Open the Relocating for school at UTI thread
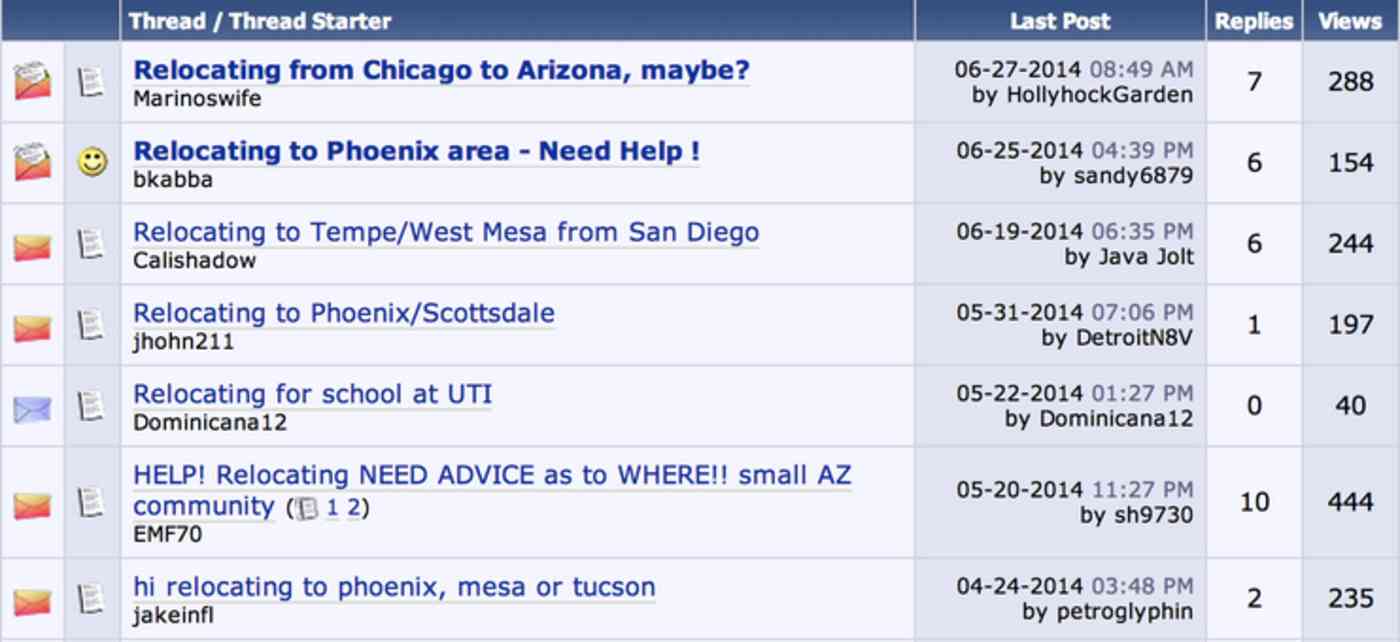1400x642 pixels. tap(312, 395)
